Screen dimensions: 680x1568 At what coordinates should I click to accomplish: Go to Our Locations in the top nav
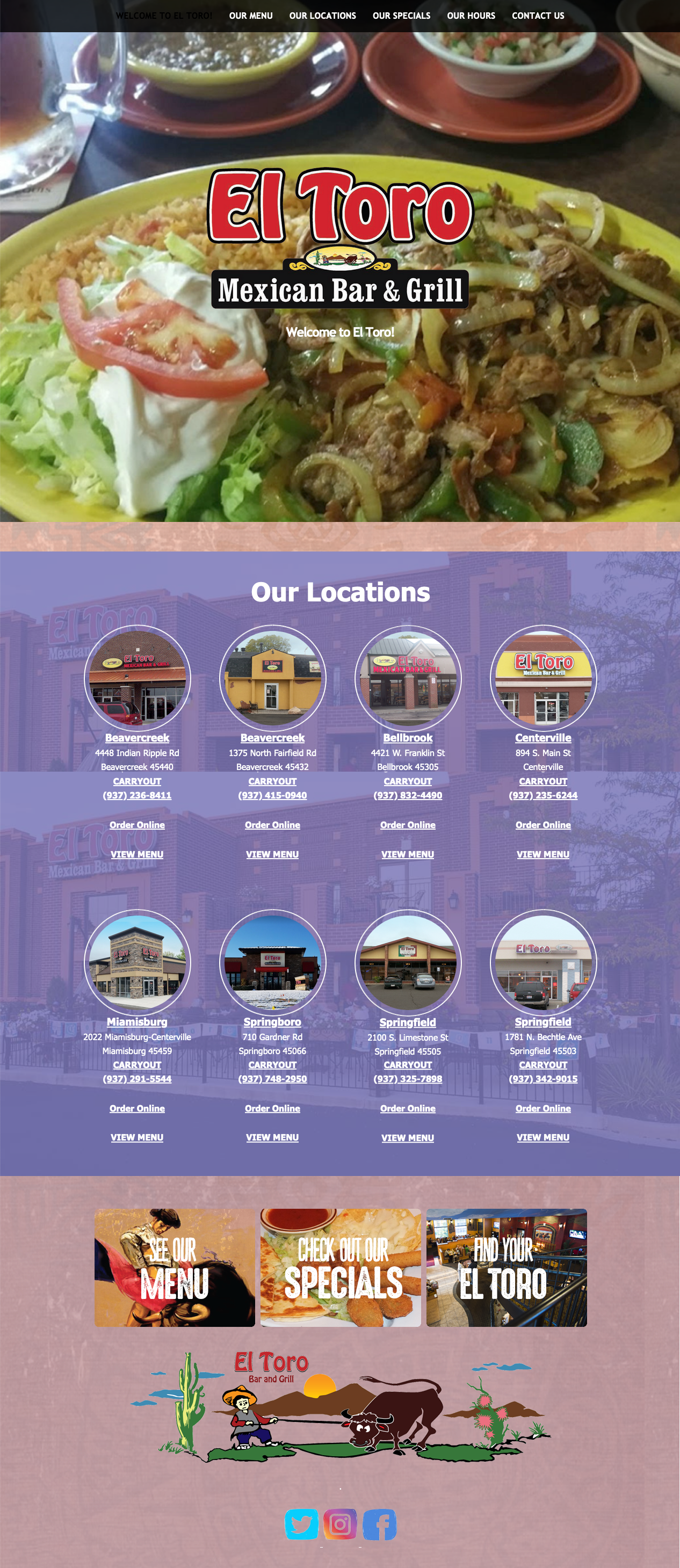click(322, 16)
